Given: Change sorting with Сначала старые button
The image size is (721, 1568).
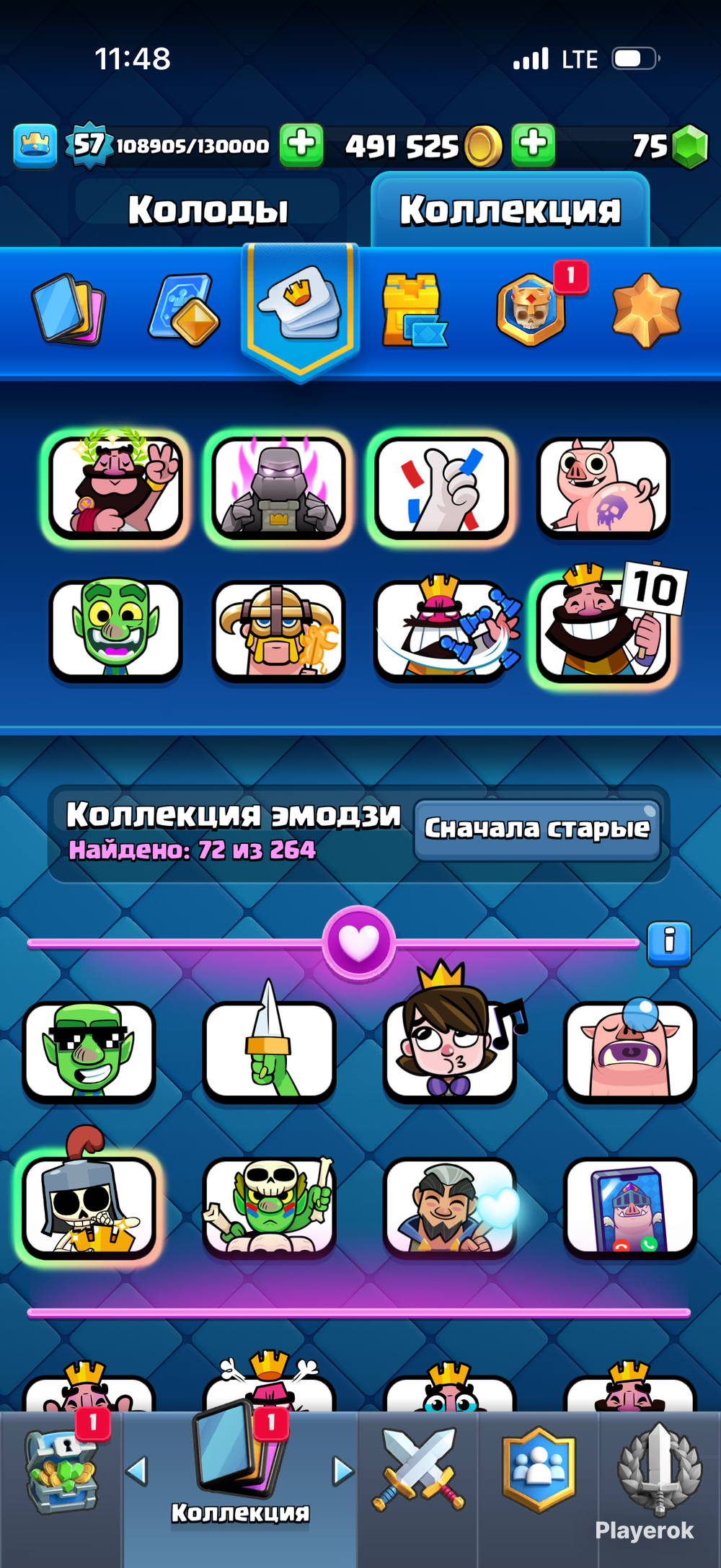Looking at the screenshot, I should coord(537,829).
